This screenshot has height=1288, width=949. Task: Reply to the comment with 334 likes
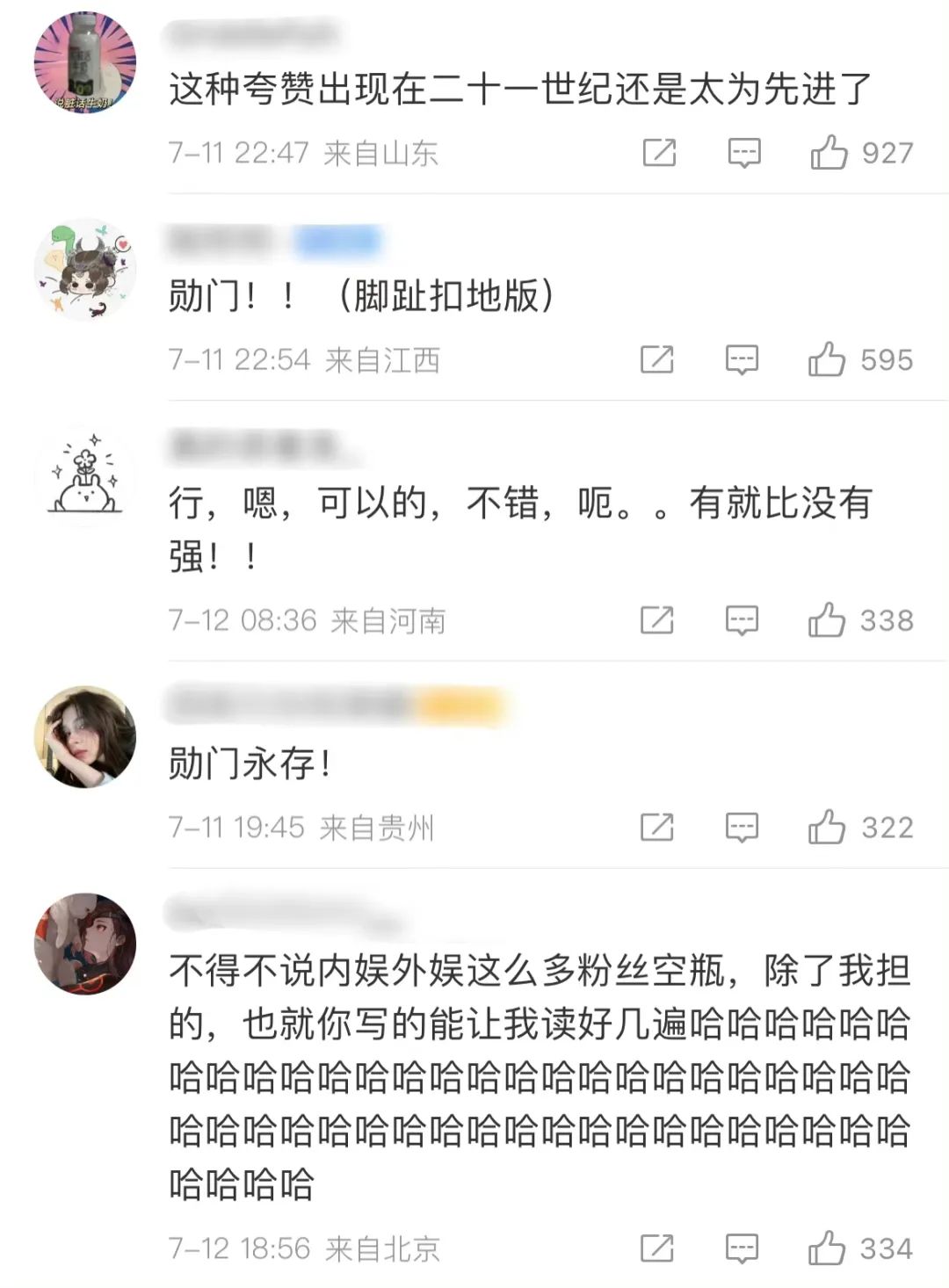point(742,1248)
